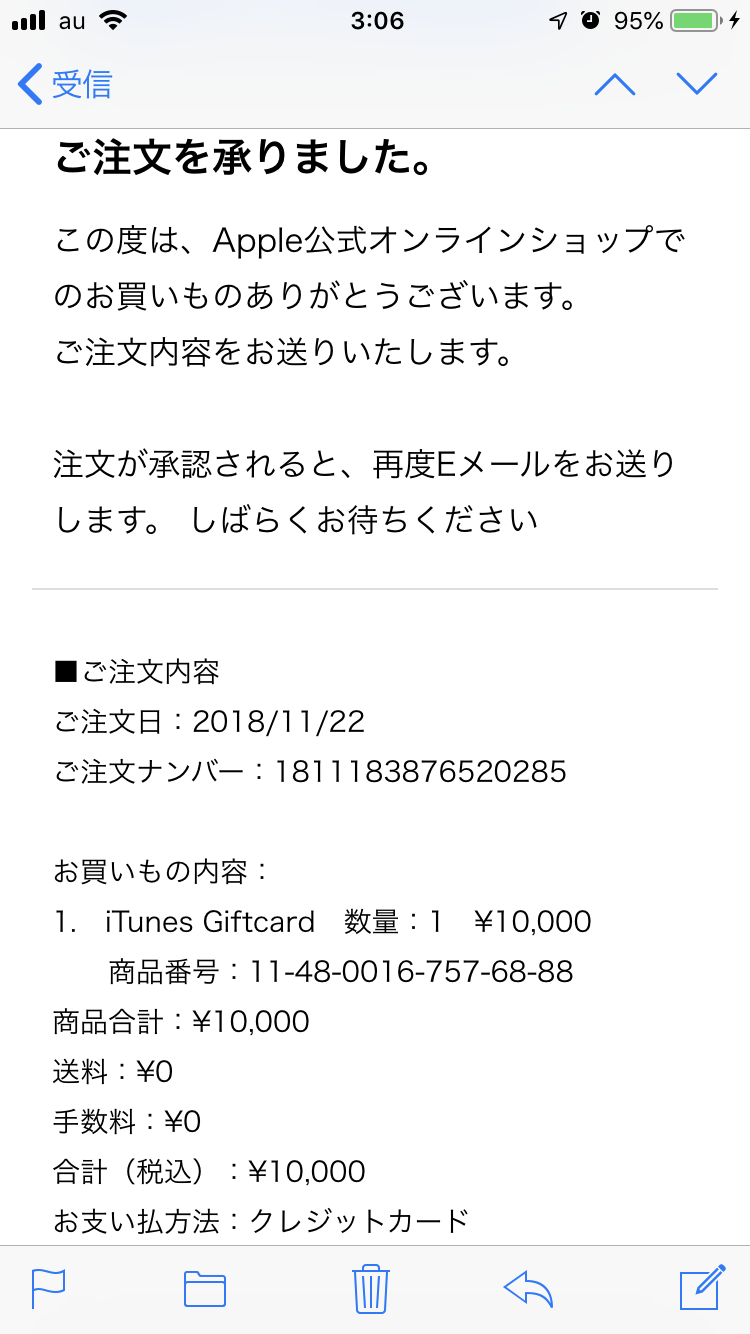
Task: Show the next message with down arrow
Action: [x=697, y=85]
